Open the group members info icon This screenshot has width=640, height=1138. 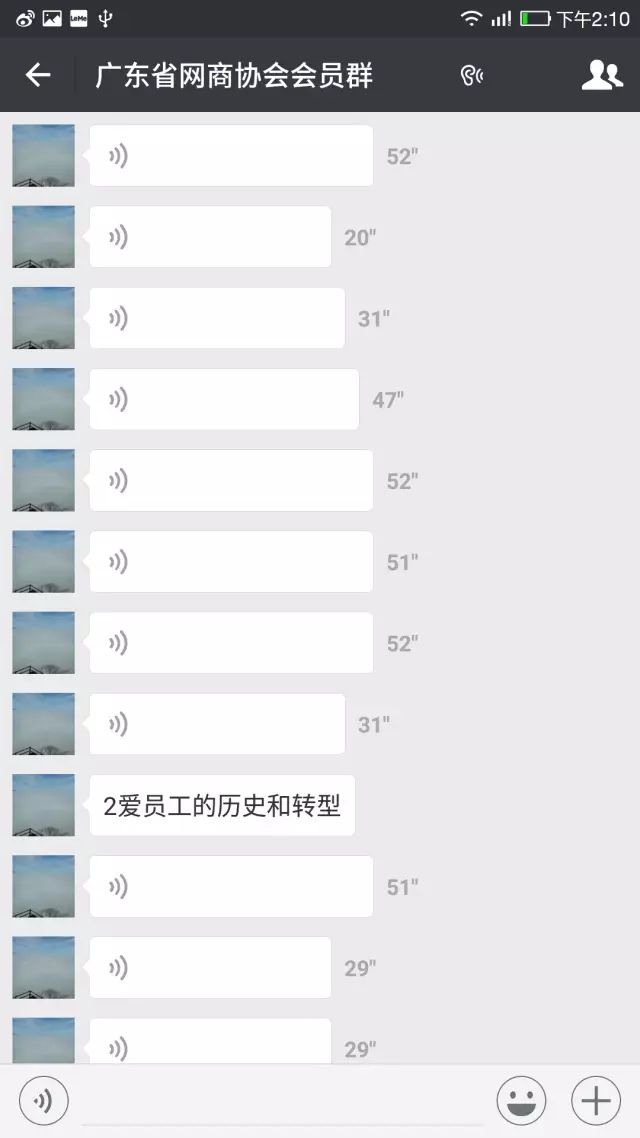pyautogui.click(x=601, y=75)
